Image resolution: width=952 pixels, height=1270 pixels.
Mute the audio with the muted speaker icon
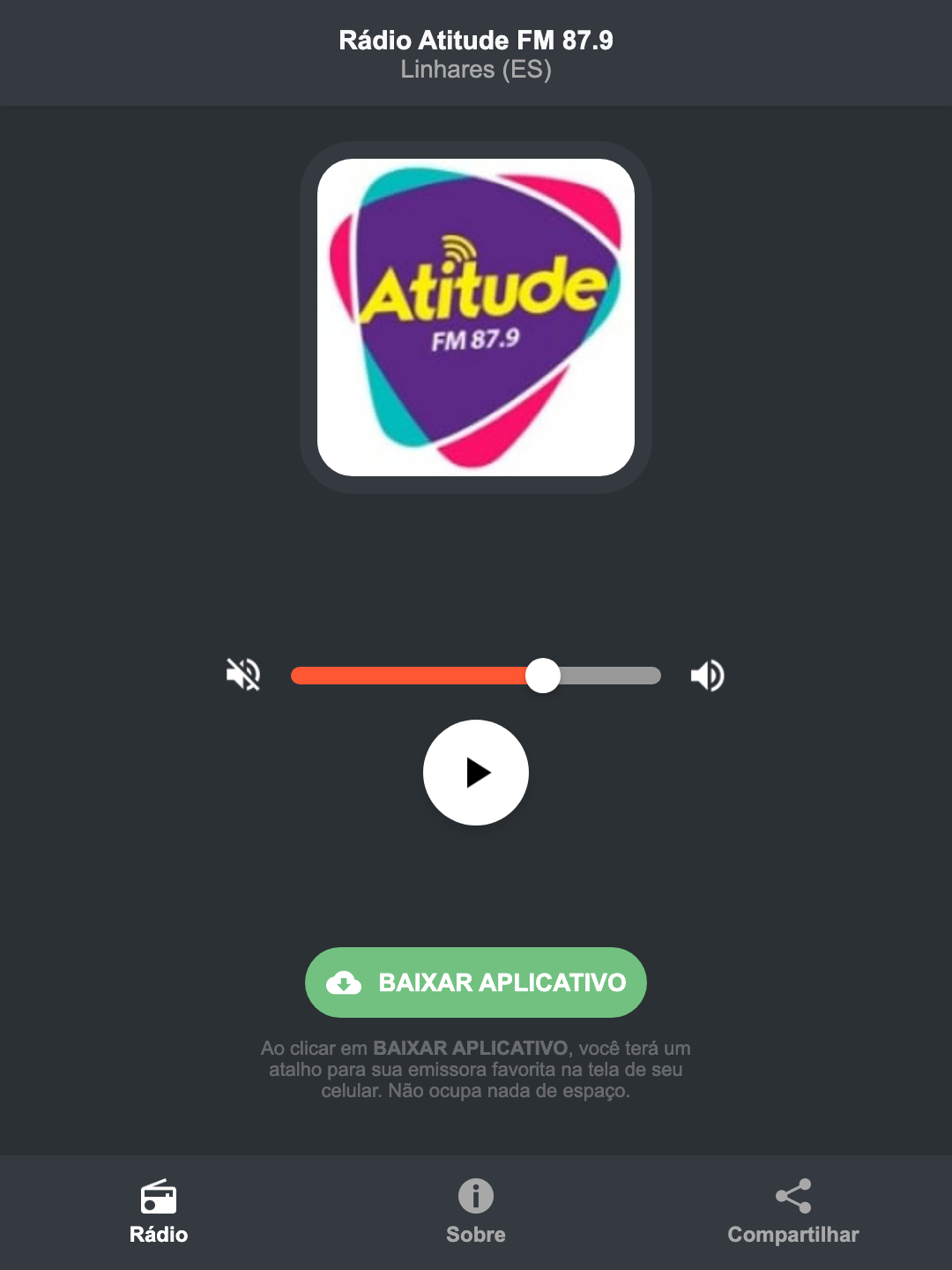(x=243, y=675)
